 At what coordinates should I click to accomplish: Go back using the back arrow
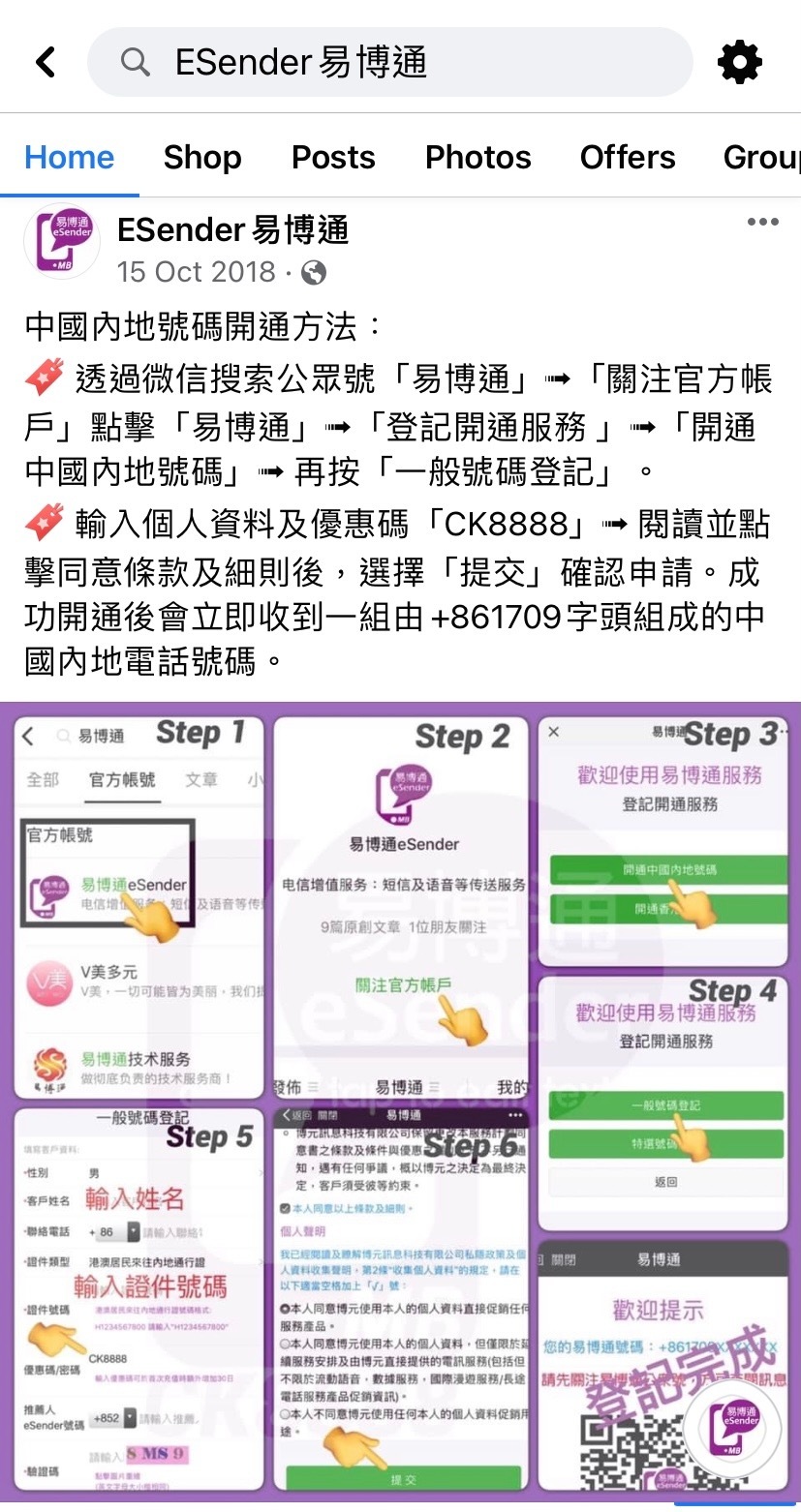coord(46,63)
